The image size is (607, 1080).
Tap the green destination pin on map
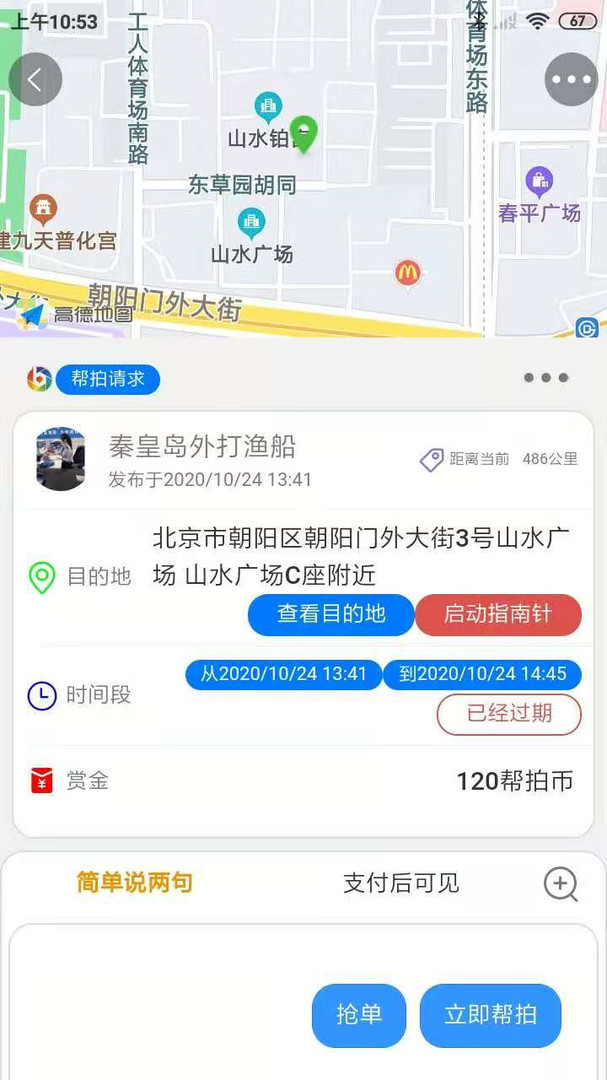[x=303, y=133]
